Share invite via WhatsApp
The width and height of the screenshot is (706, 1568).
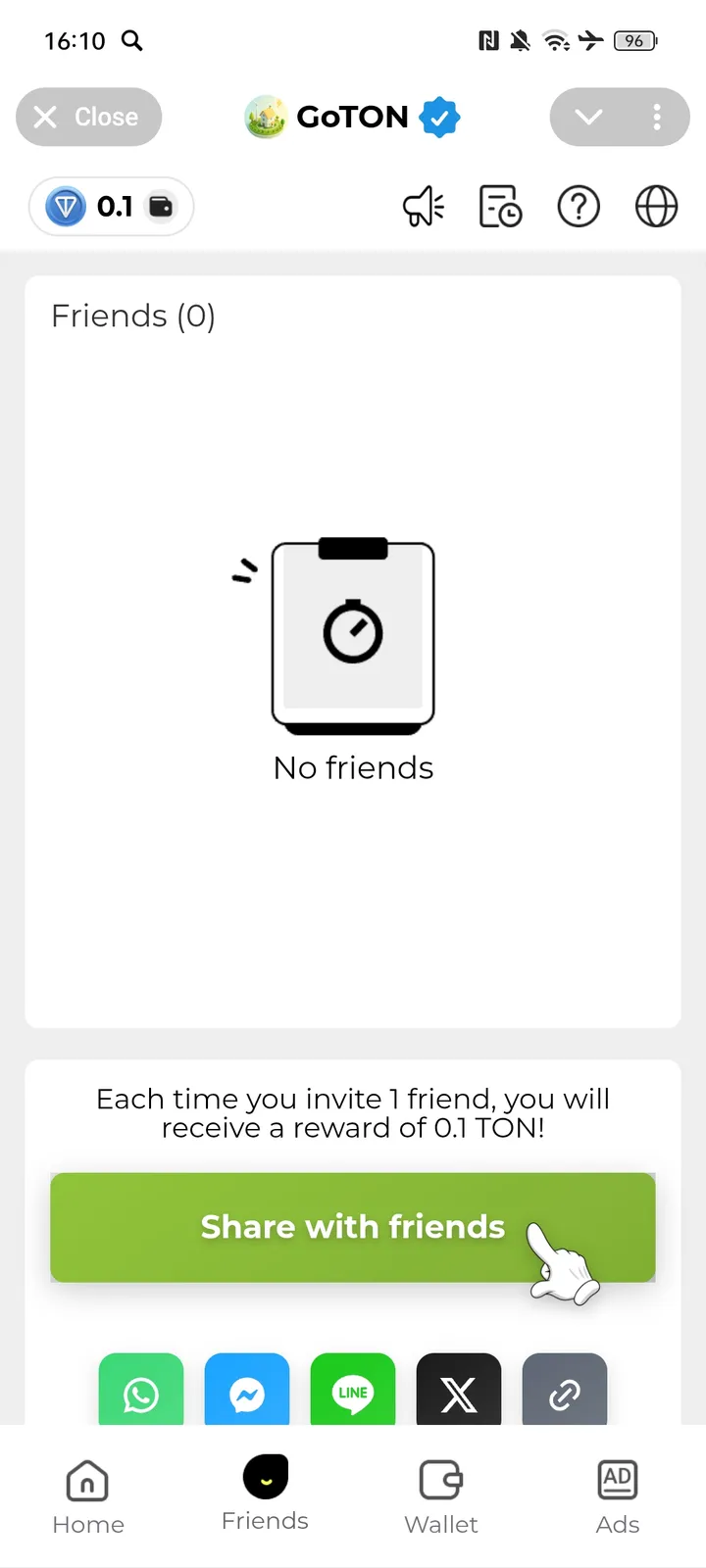[x=141, y=1392]
